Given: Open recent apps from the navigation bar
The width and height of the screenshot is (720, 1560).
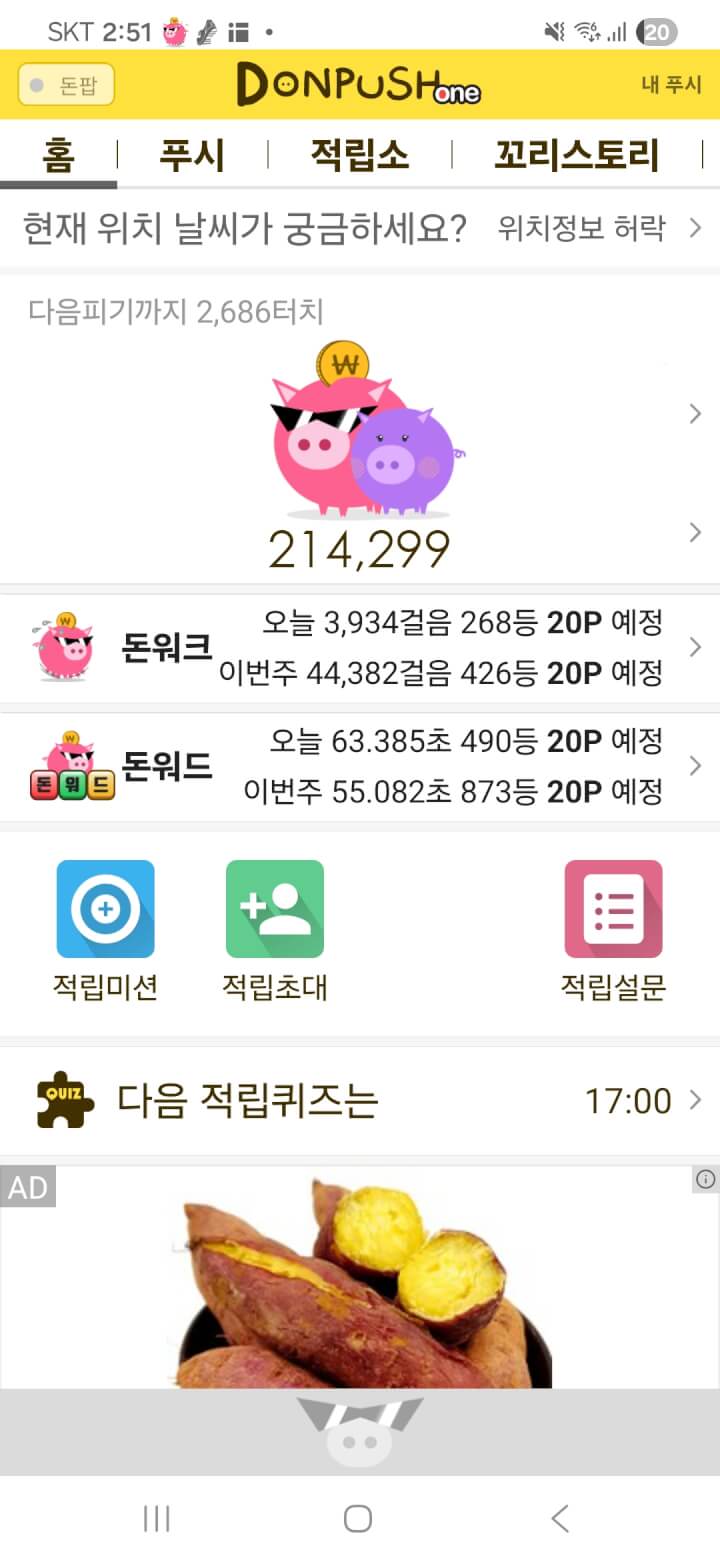Looking at the screenshot, I should click(x=157, y=1518).
